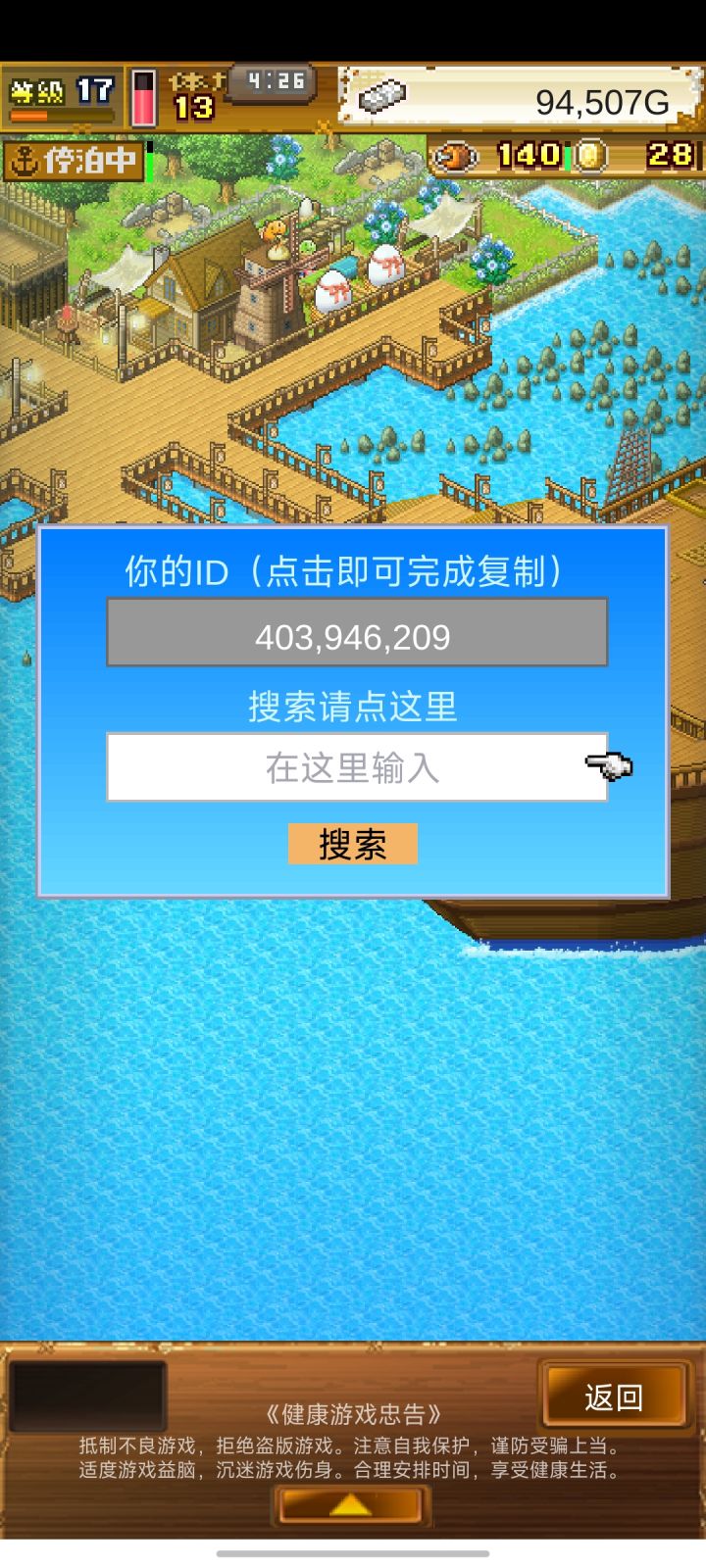Click the 《健康游戏忠告》 advisory title

(353, 1412)
